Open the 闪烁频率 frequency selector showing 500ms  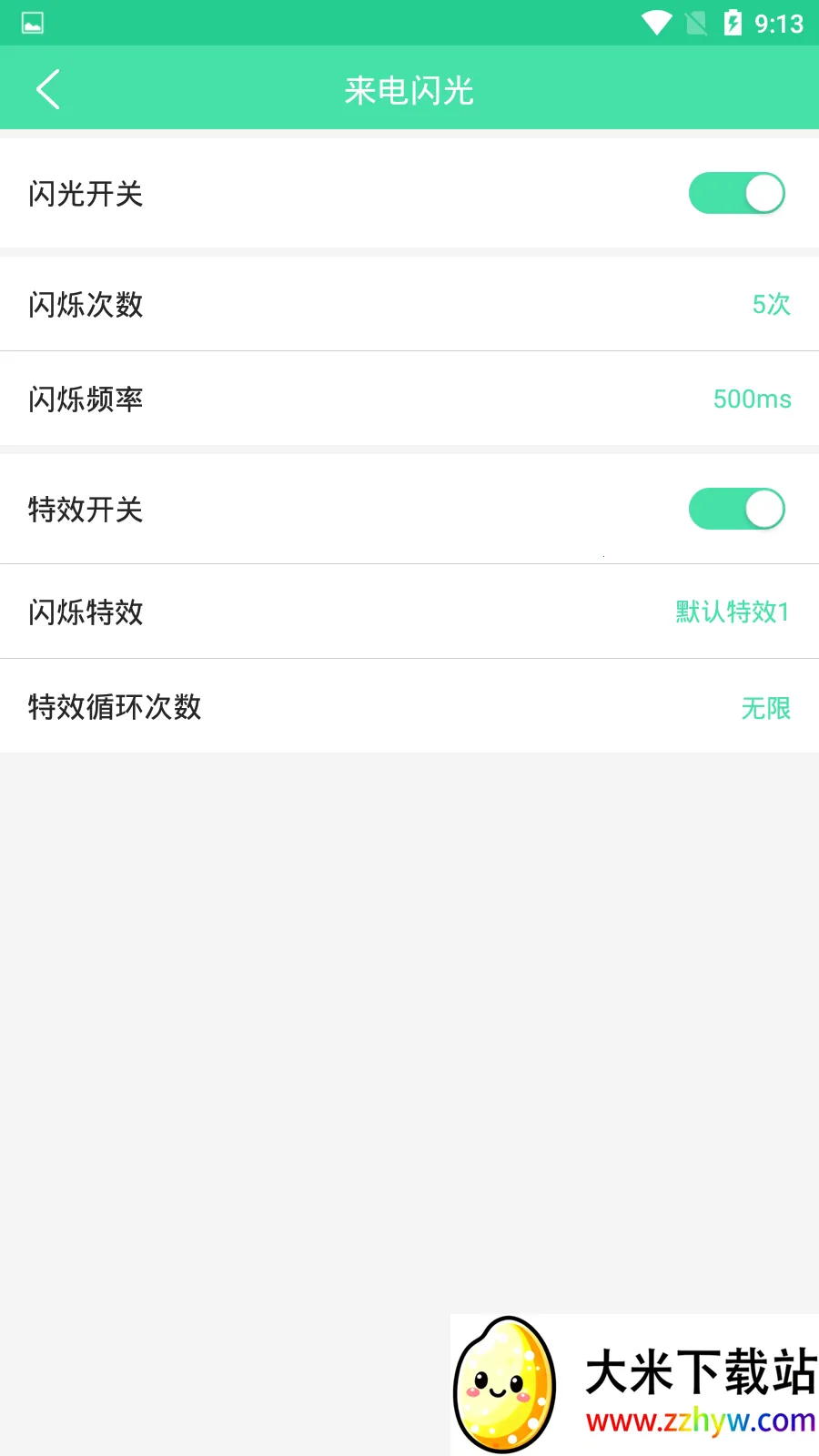click(x=409, y=399)
